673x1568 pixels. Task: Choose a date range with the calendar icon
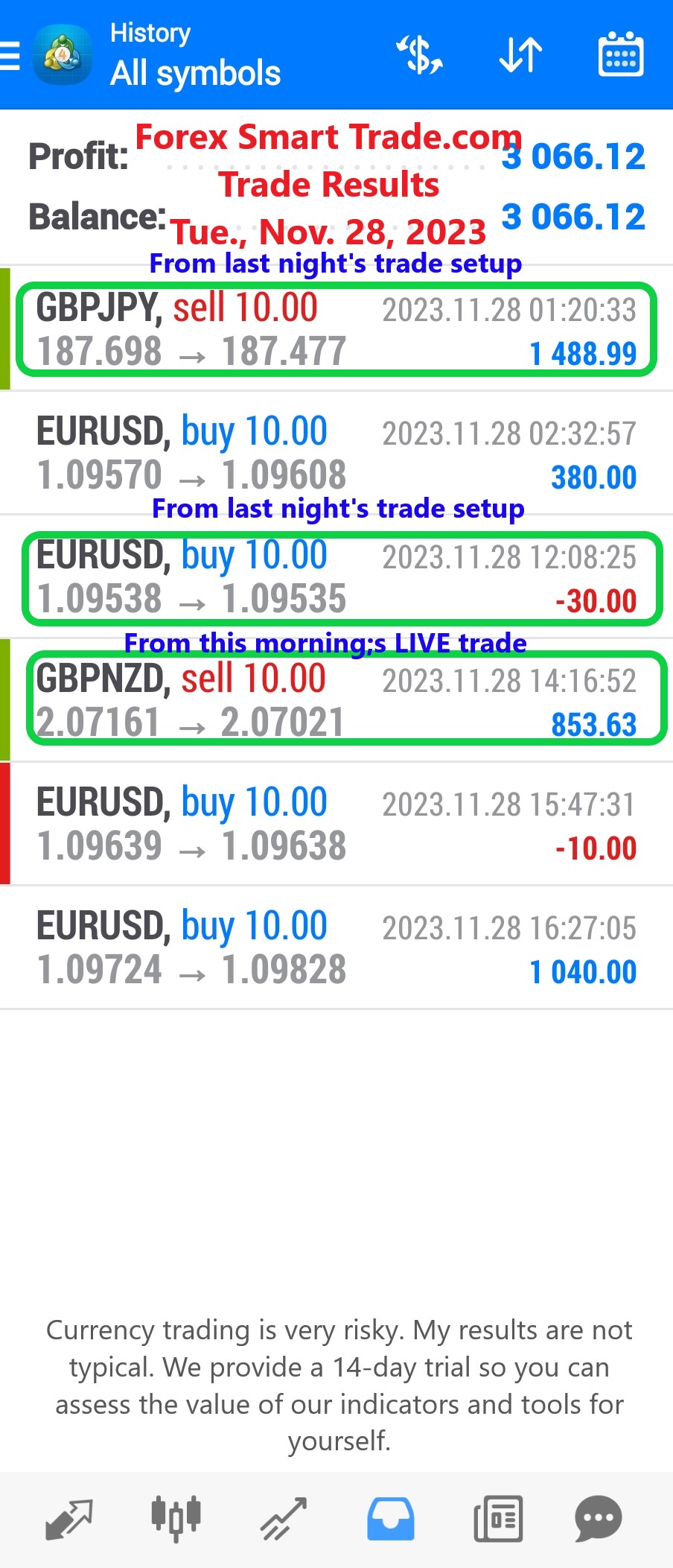click(x=620, y=55)
